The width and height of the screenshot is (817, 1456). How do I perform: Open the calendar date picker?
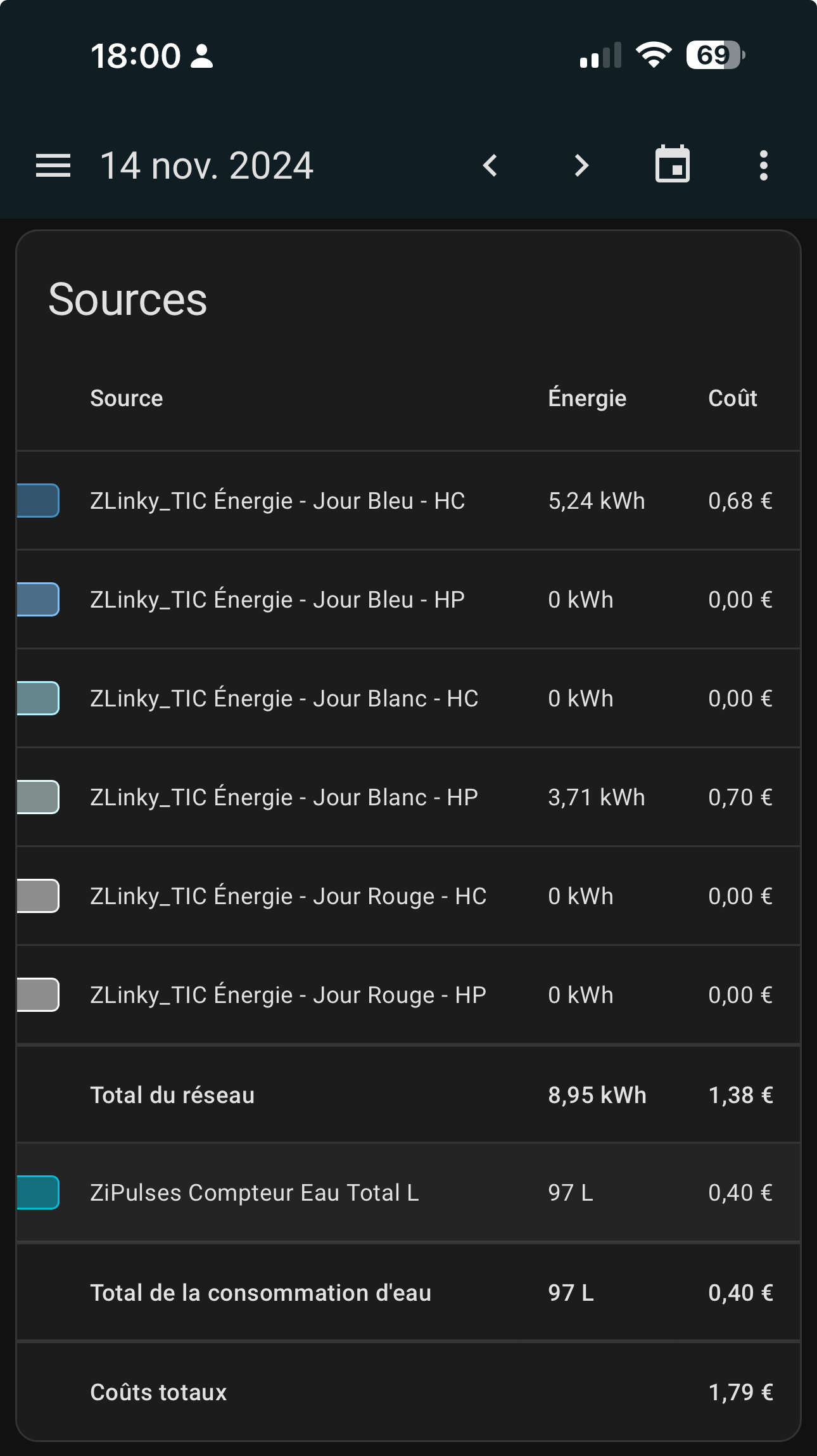pos(673,165)
